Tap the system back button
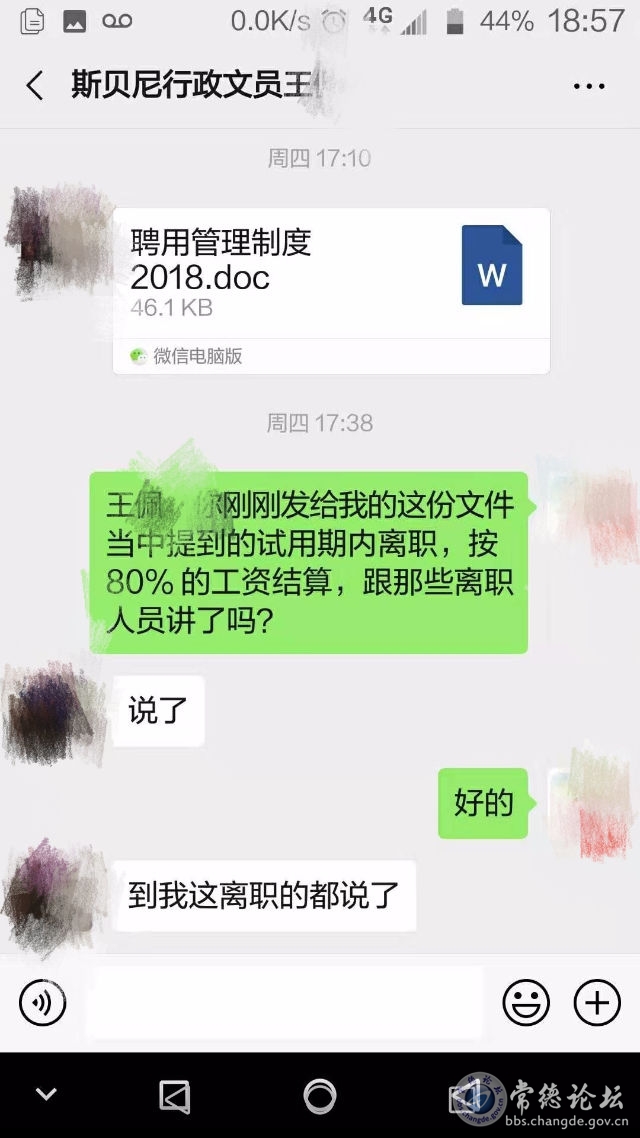Screen dimensions: 640x1138 coord(175,1097)
